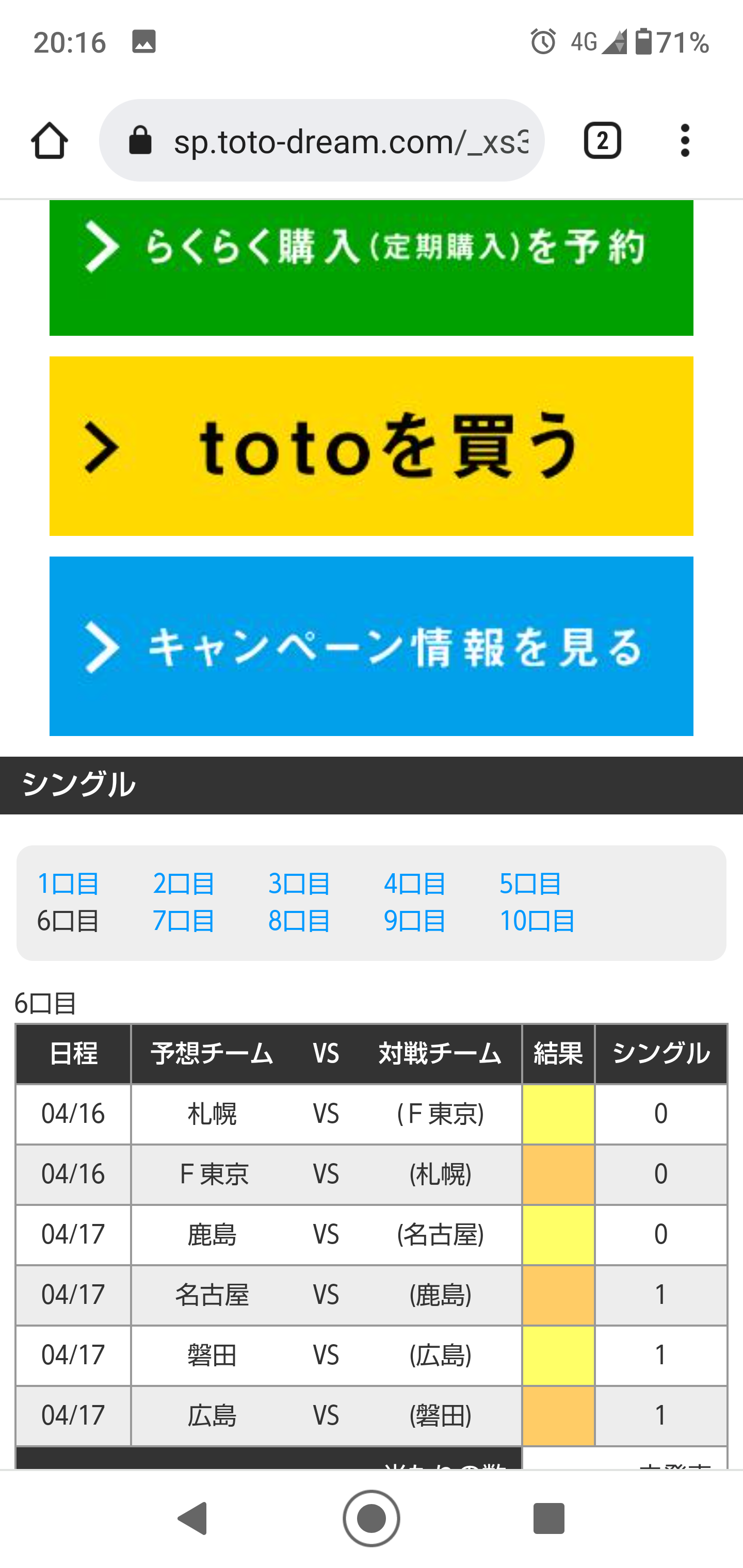Go to the 3口目 link

[x=300, y=884]
